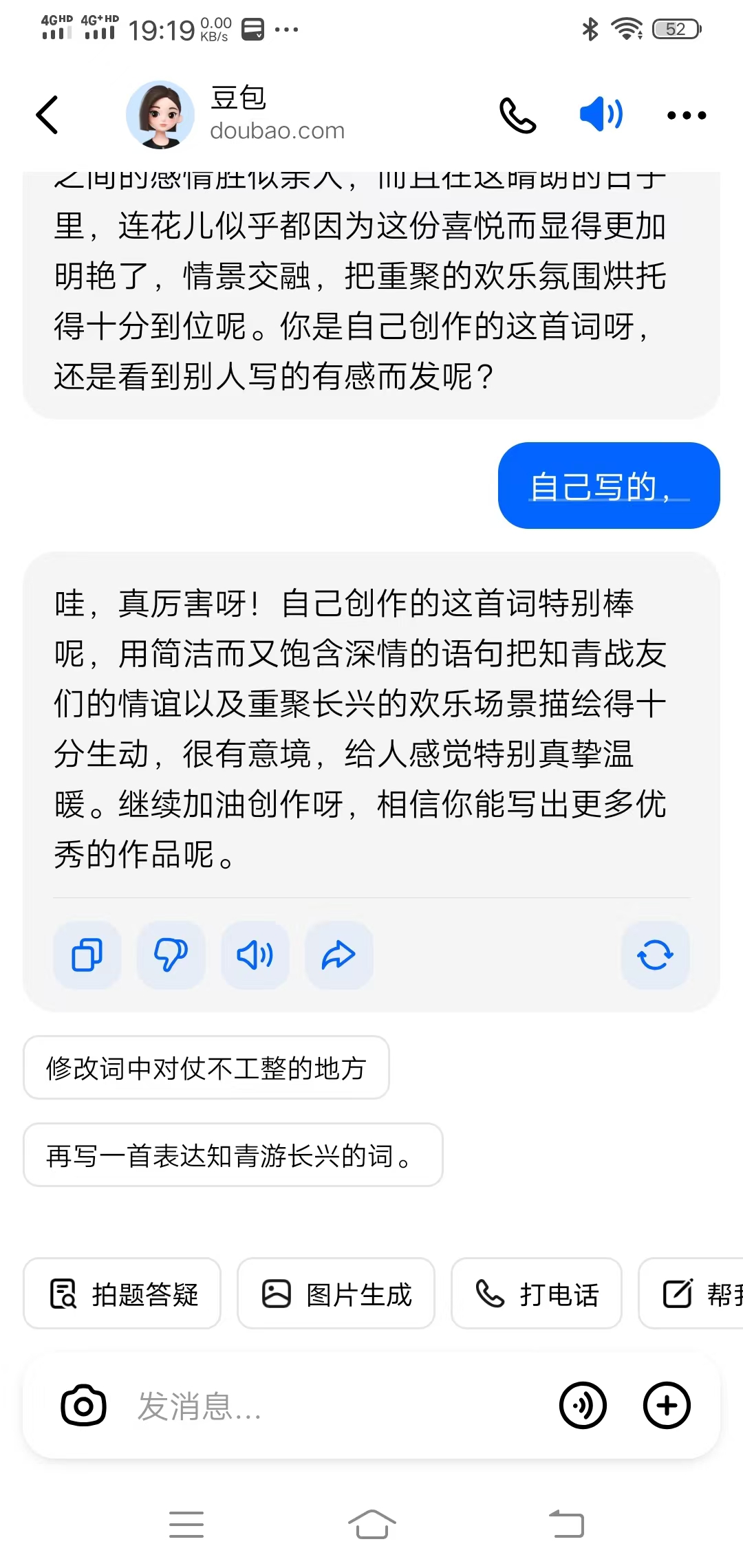Play the latest reply aloud

click(x=255, y=955)
